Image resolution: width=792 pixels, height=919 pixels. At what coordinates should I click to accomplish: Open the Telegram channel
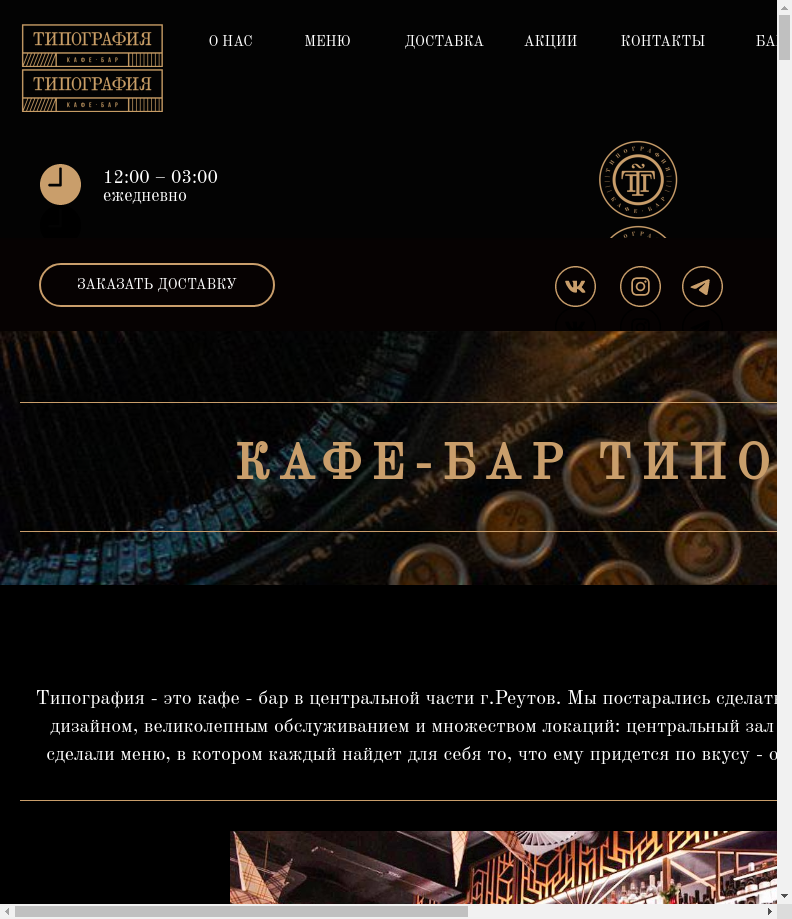coord(702,287)
